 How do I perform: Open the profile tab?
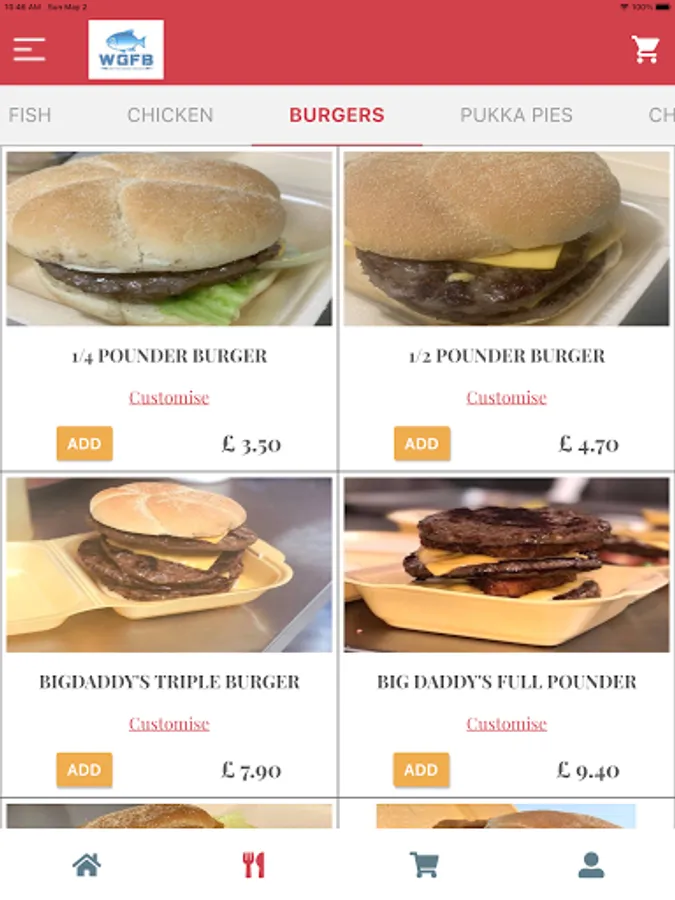591,865
